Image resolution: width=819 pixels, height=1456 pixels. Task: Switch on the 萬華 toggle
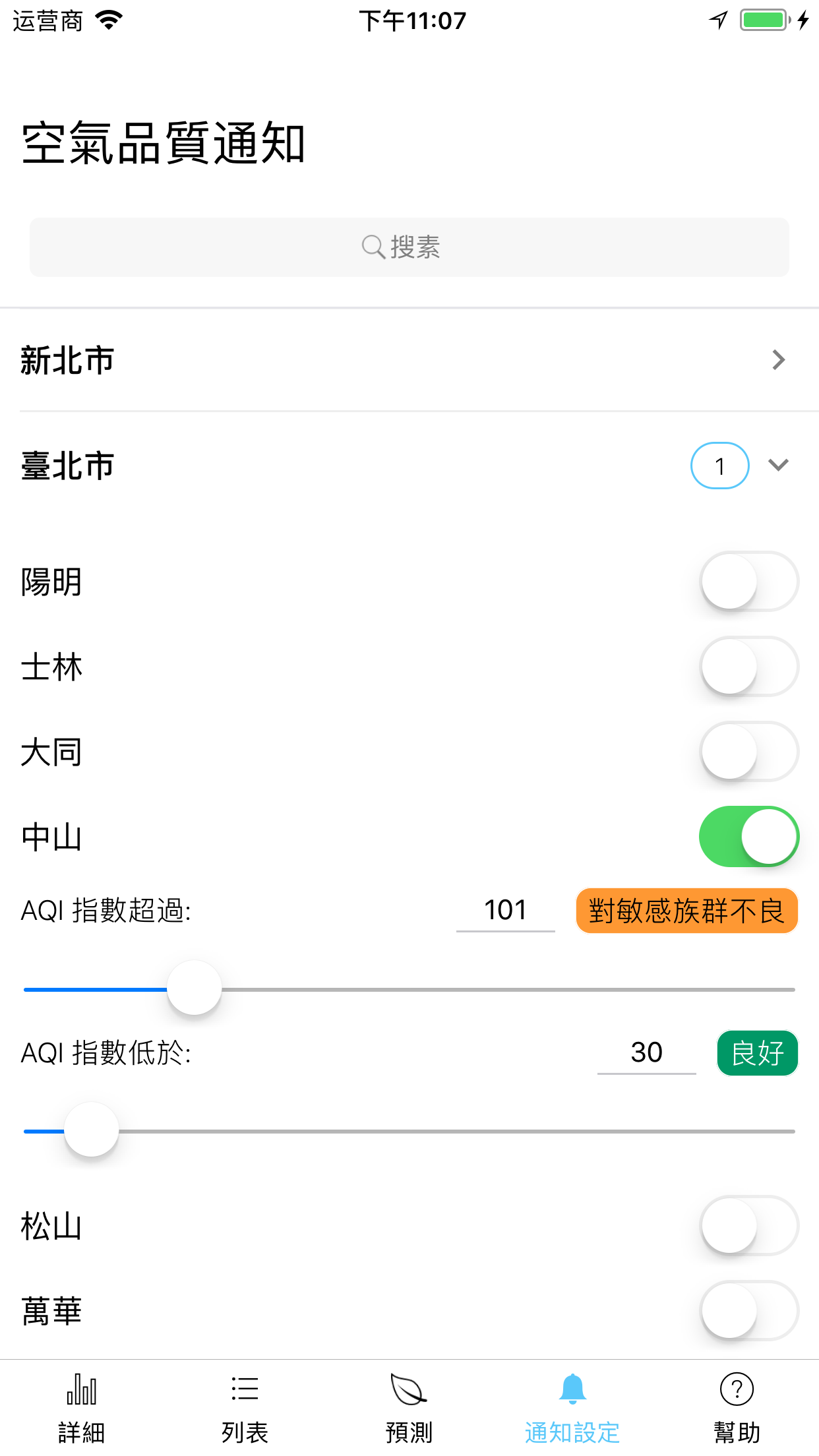749,1311
